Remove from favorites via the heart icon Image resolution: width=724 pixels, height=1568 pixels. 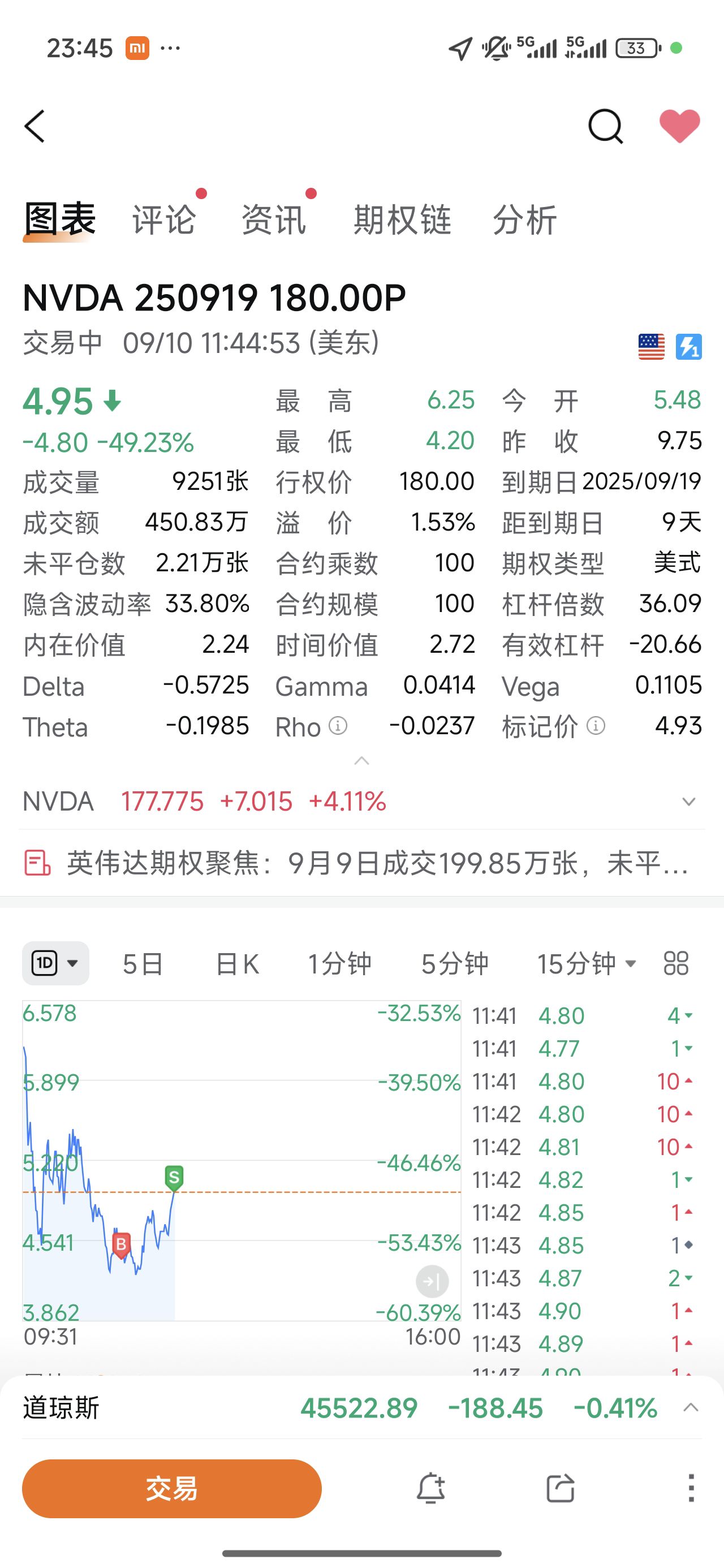(x=679, y=126)
